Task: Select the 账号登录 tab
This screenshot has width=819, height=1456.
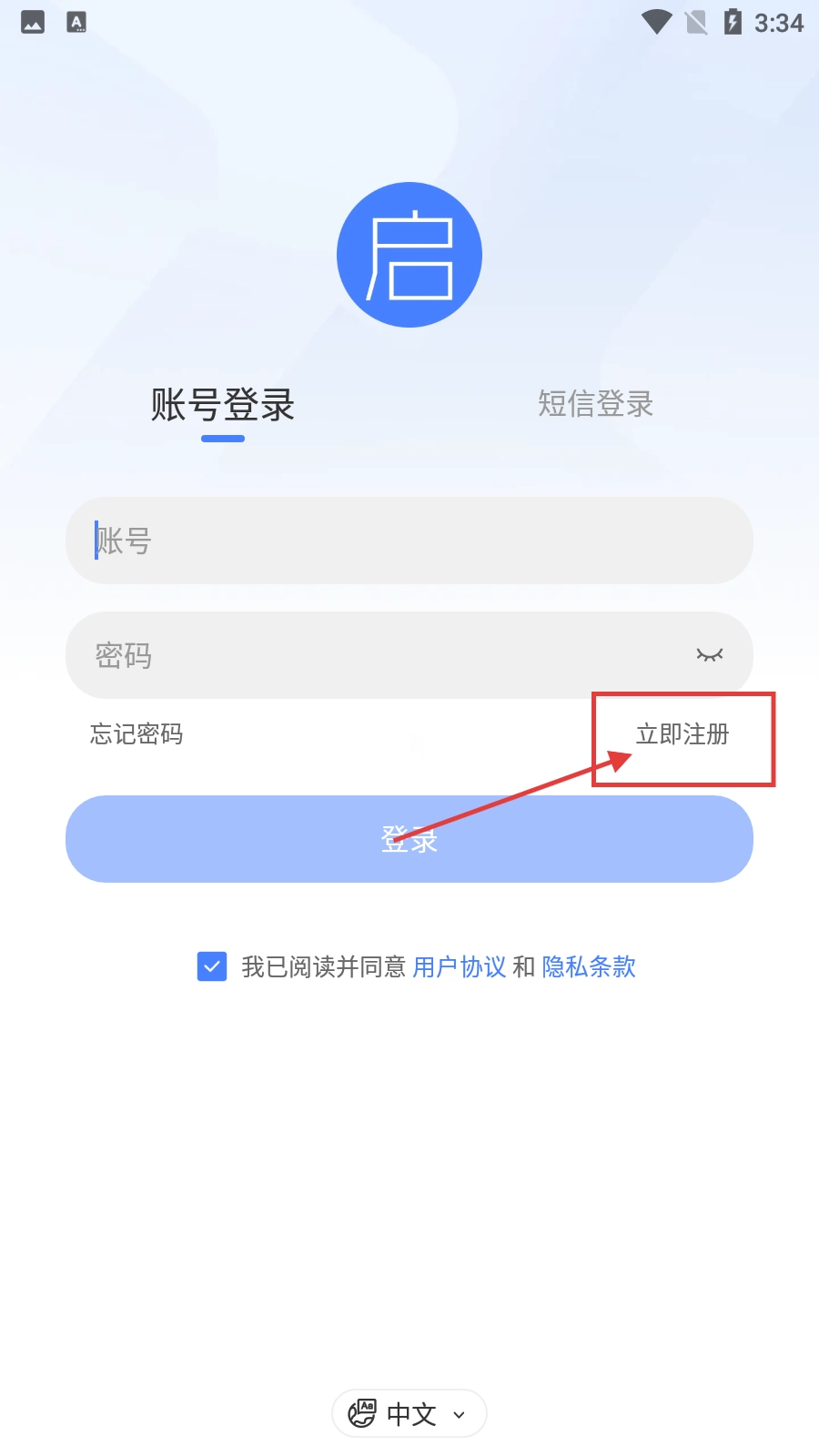Action: [x=223, y=405]
